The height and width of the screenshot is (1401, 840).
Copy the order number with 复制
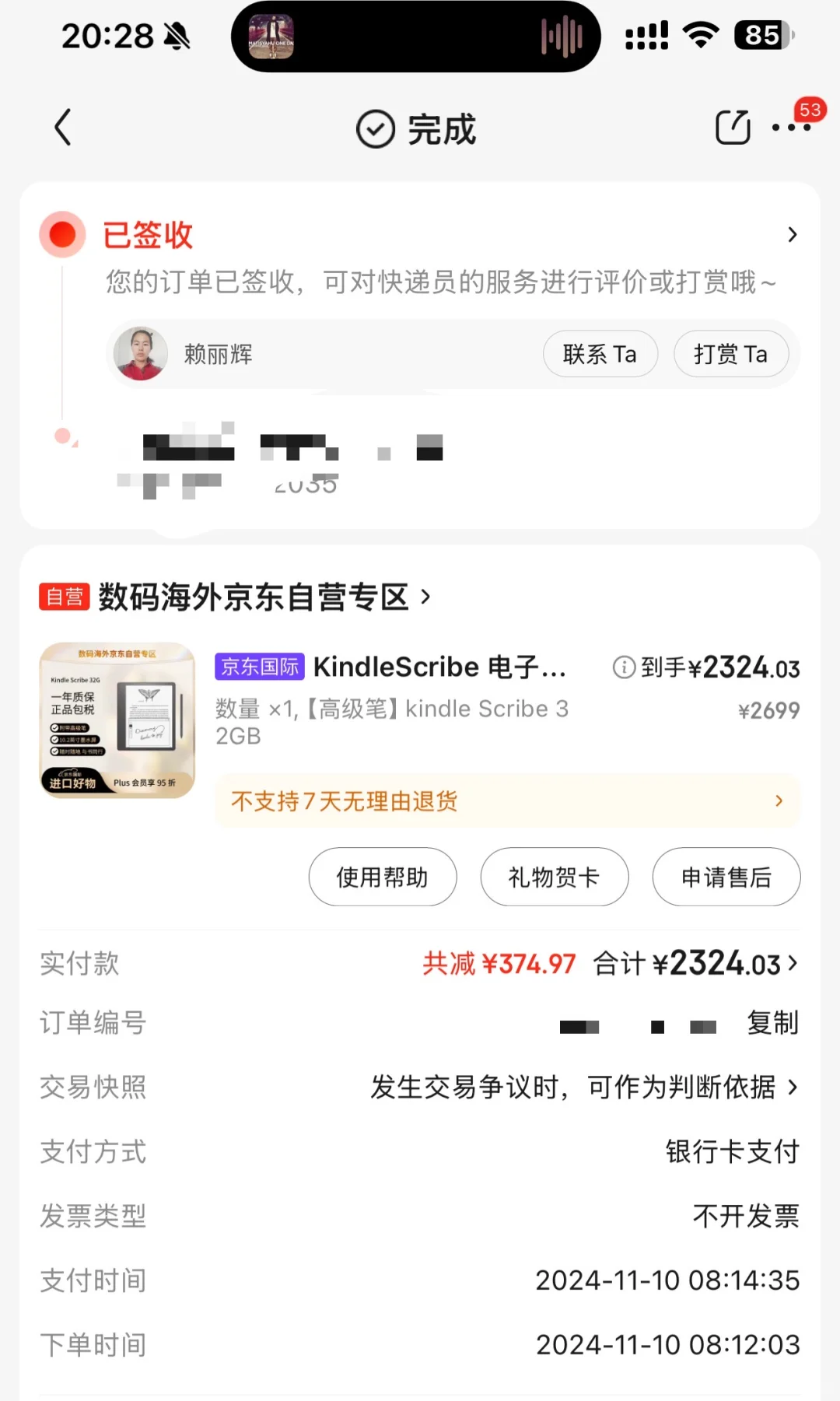pos(772,1023)
